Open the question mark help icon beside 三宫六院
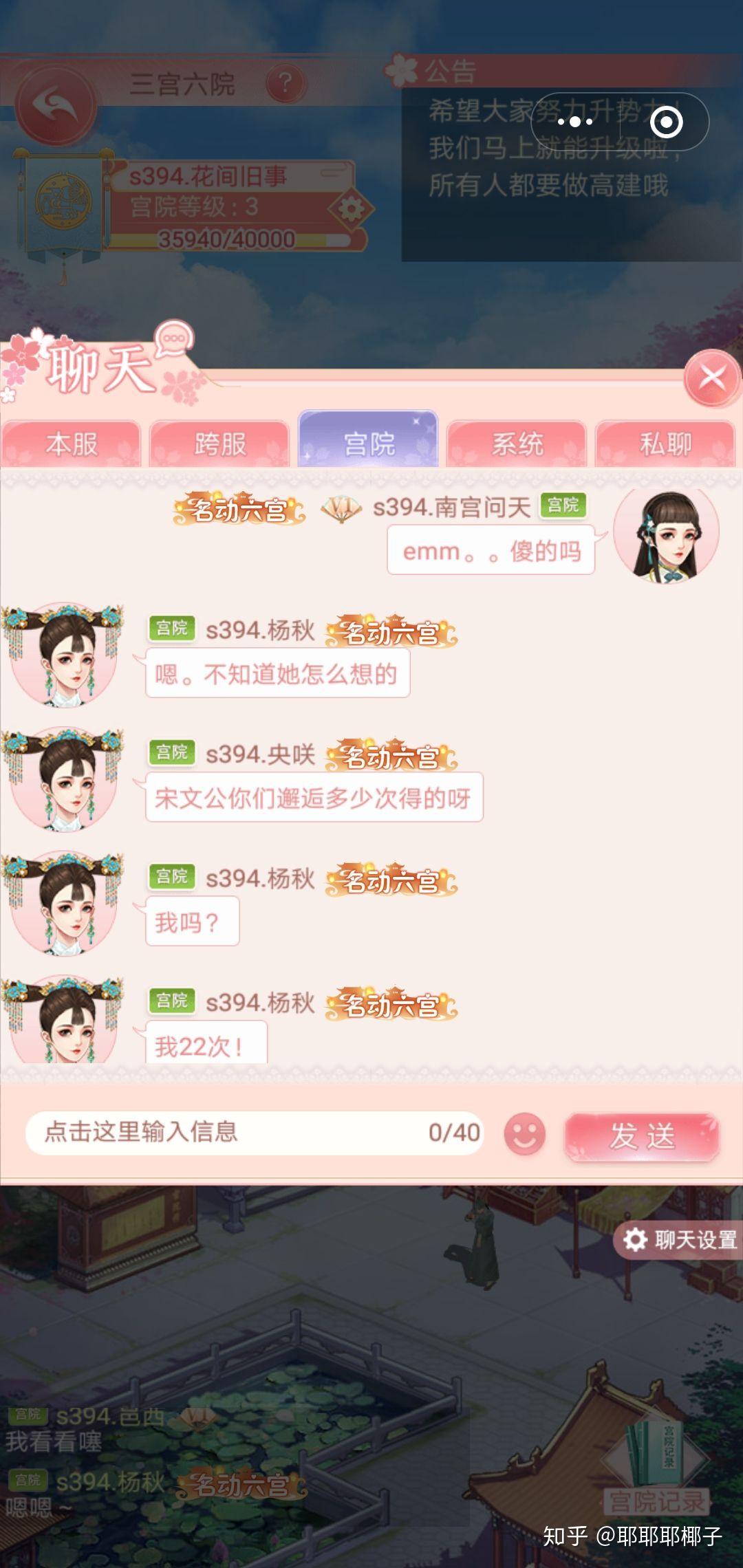743x1568 pixels. 285,83
